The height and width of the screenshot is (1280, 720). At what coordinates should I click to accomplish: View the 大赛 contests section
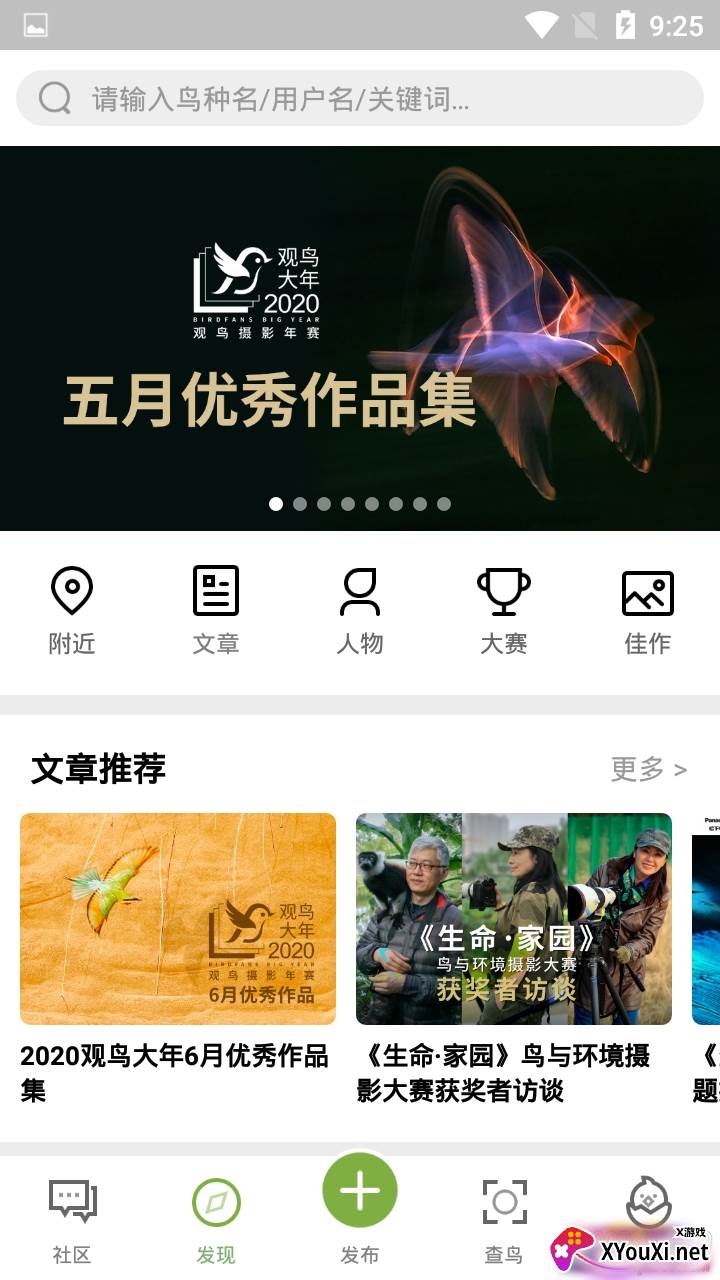[503, 611]
